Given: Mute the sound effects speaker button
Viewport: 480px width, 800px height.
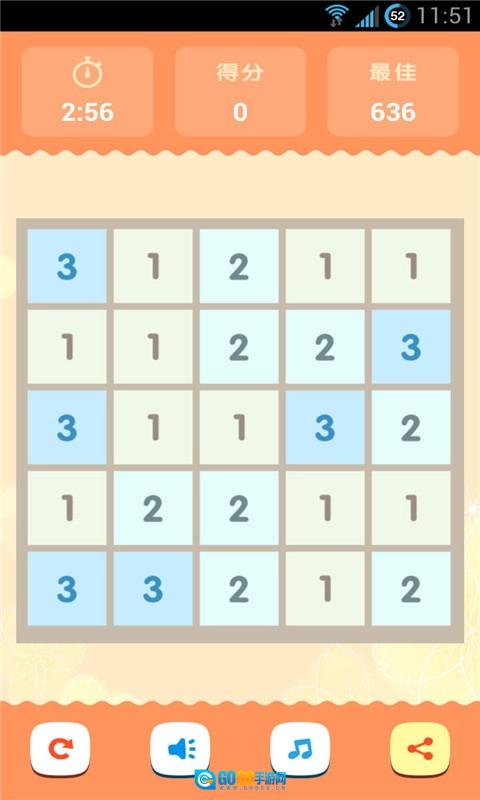Looking at the screenshot, I should (x=180, y=748).
